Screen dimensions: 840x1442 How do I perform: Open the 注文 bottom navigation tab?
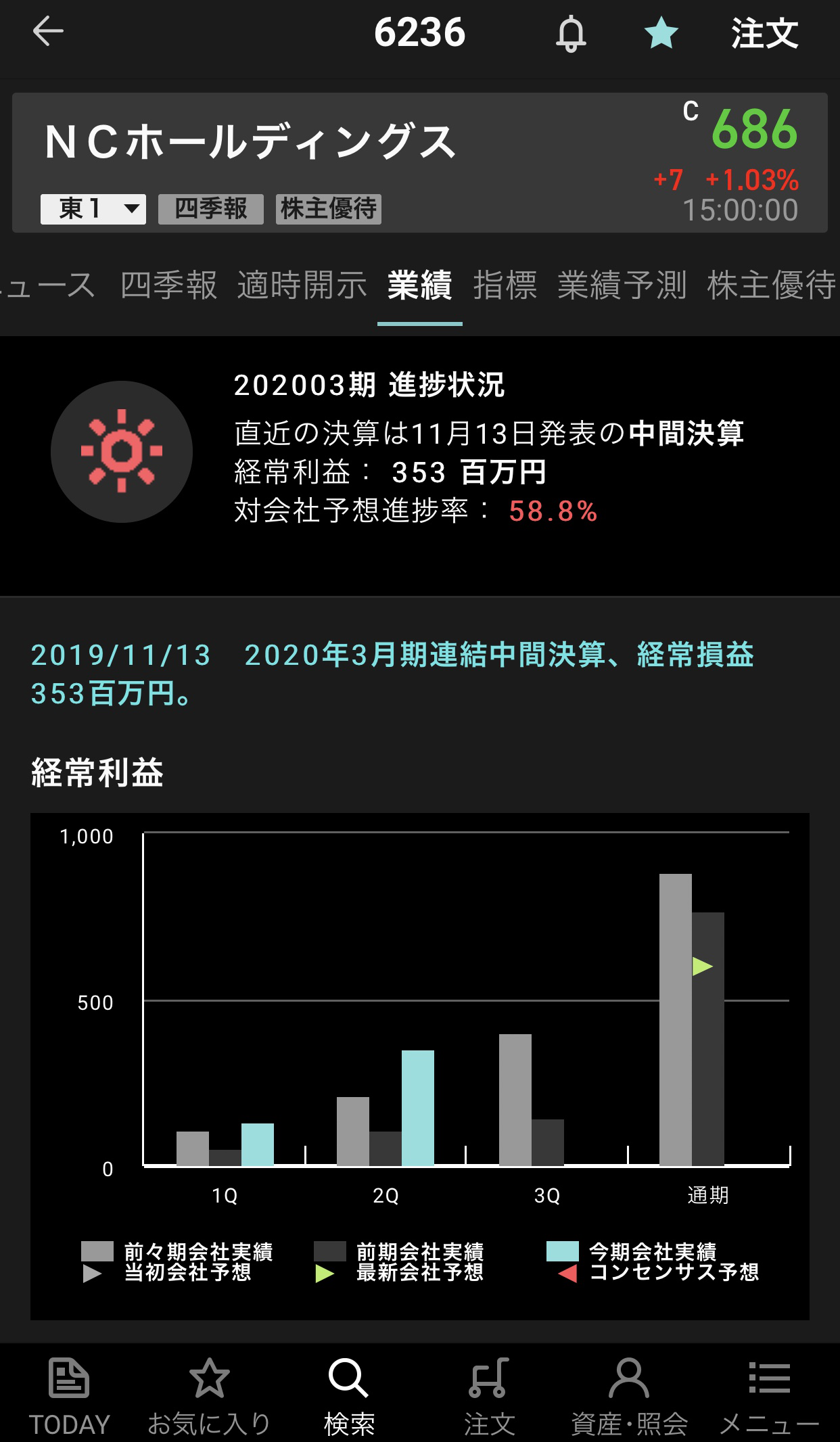pyautogui.click(x=489, y=1397)
